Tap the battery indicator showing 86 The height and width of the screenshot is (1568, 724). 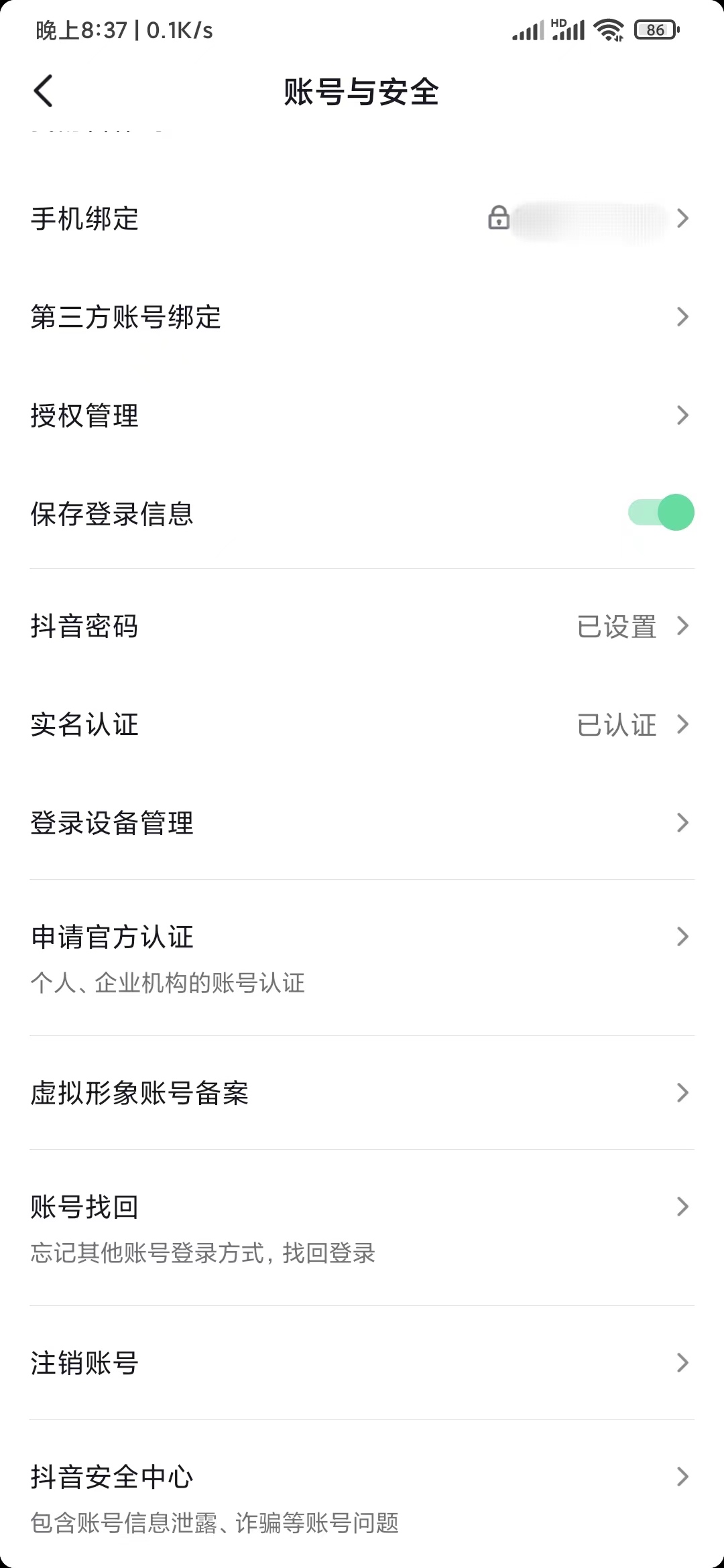click(656, 29)
